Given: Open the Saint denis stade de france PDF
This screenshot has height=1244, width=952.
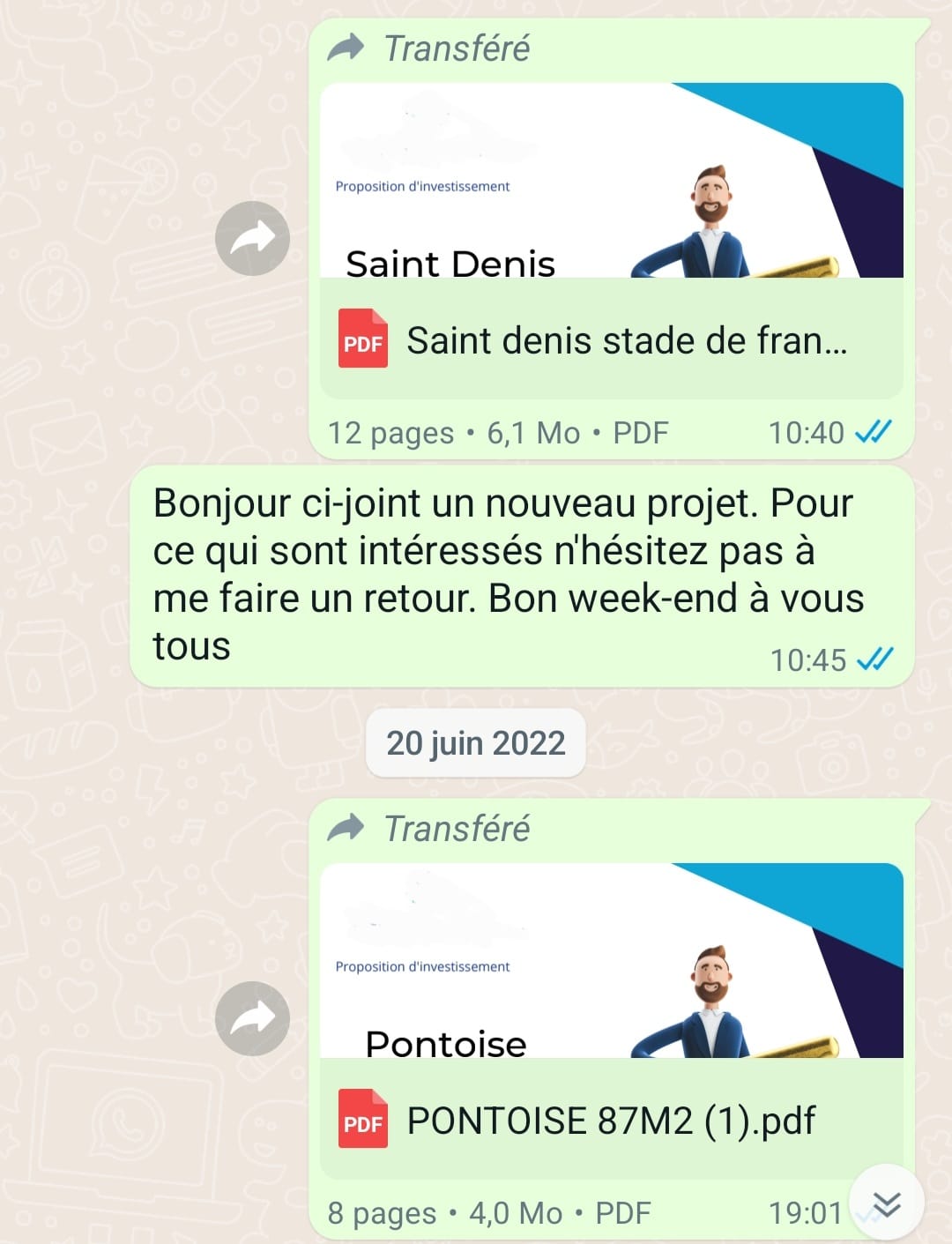Looking at the screenshot, I should (x=610, y=340).
